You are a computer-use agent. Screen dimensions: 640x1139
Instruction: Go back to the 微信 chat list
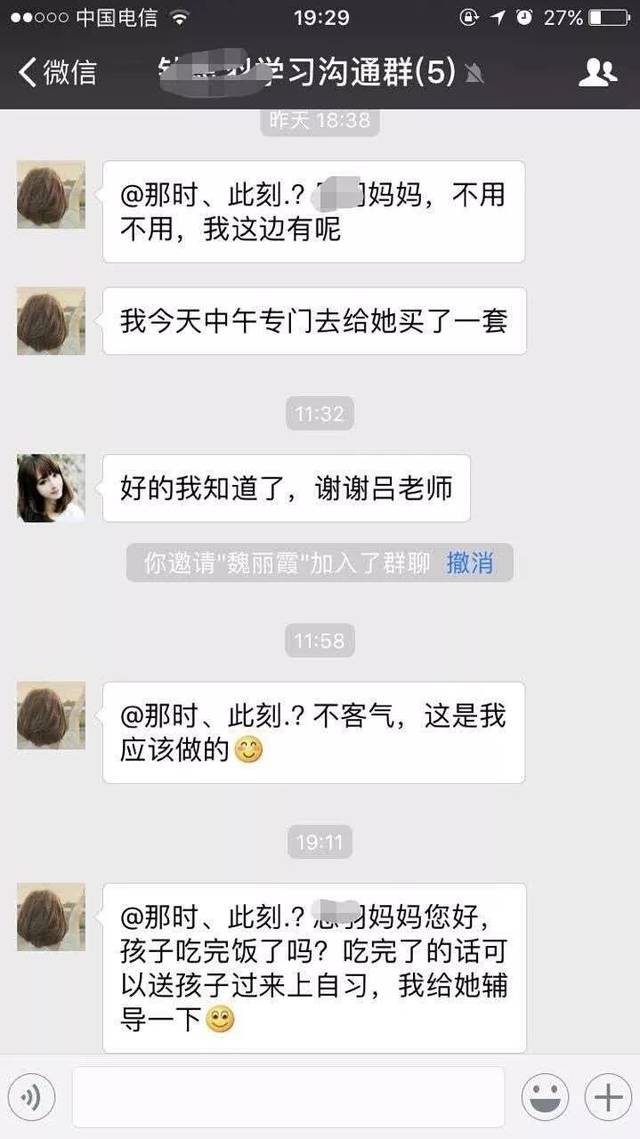58,72
